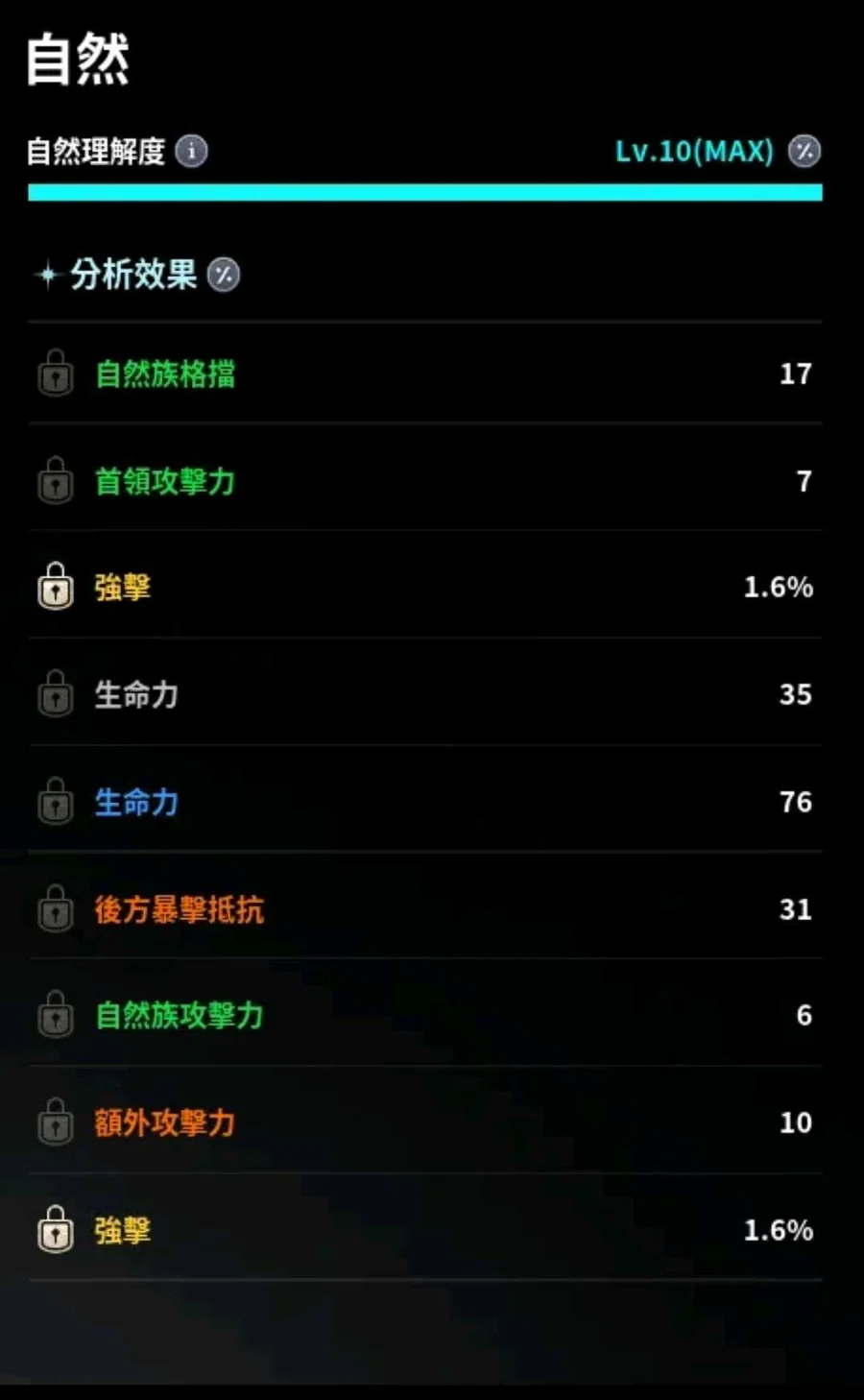Lock the 自然族格擋 effect
864x1400 pixels.
[56, 374]
